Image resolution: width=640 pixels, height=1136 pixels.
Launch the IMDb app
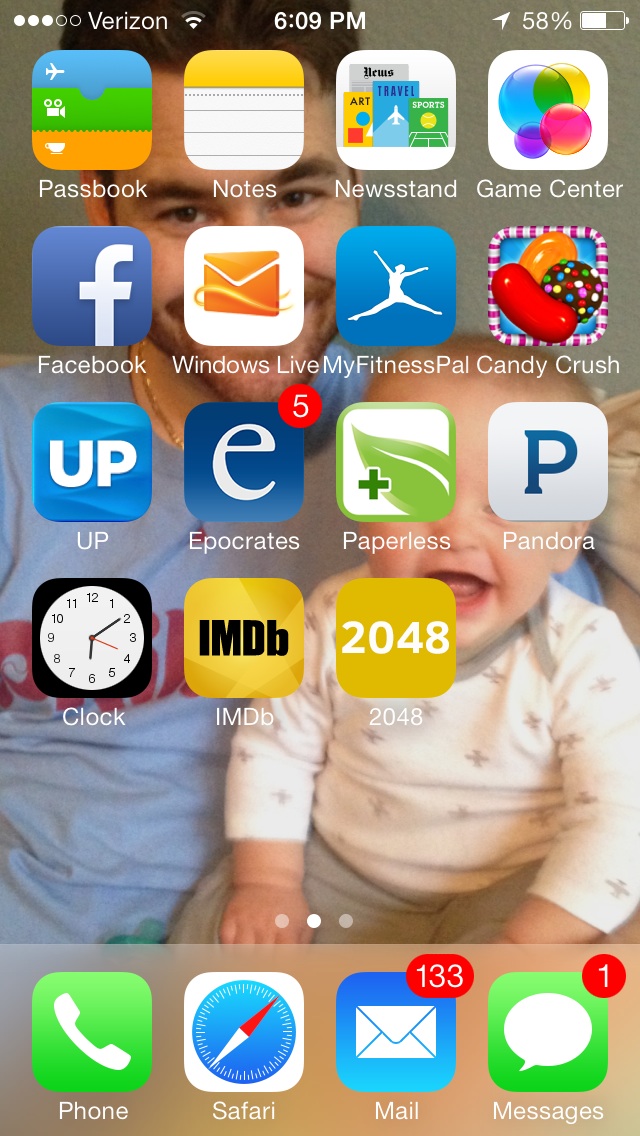click(244, 638)
